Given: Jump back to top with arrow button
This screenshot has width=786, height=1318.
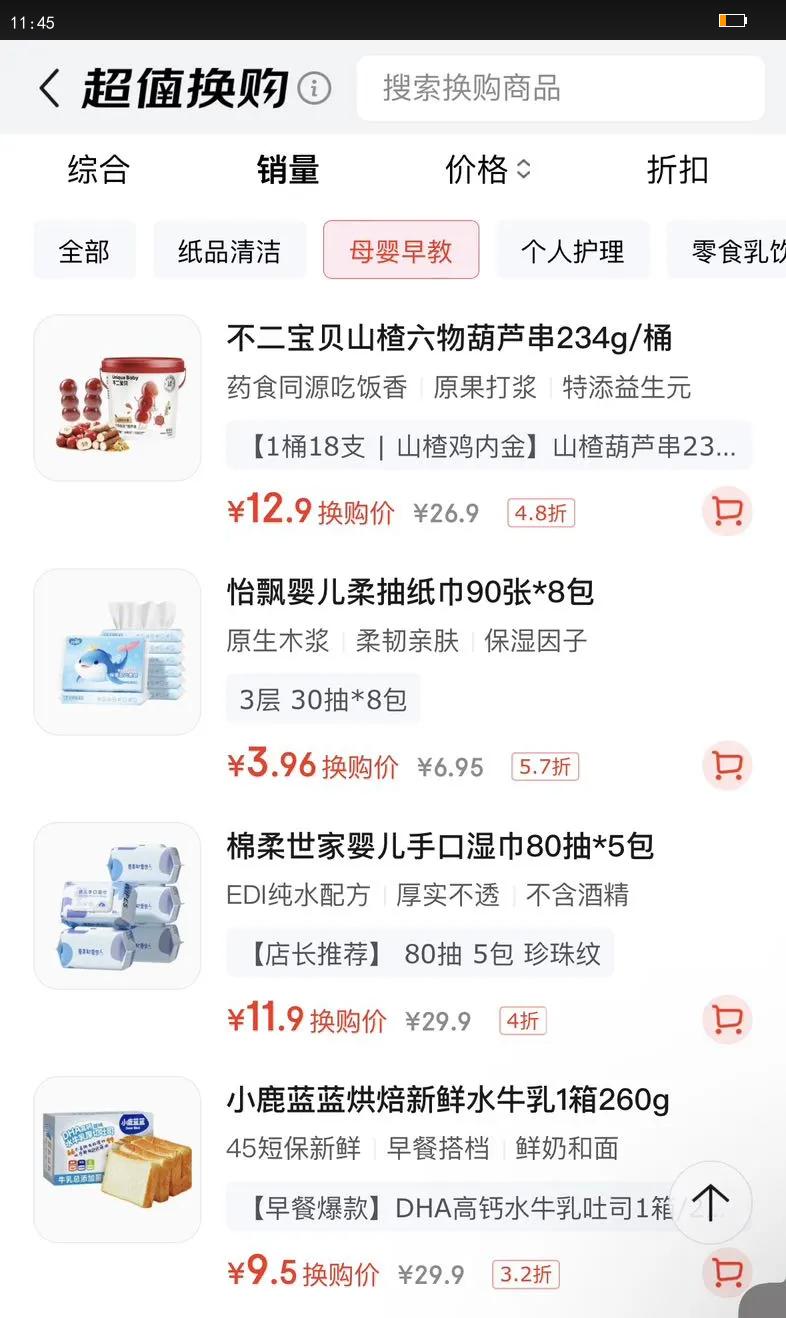Looking at the screenshot, I should (710, 1202).
